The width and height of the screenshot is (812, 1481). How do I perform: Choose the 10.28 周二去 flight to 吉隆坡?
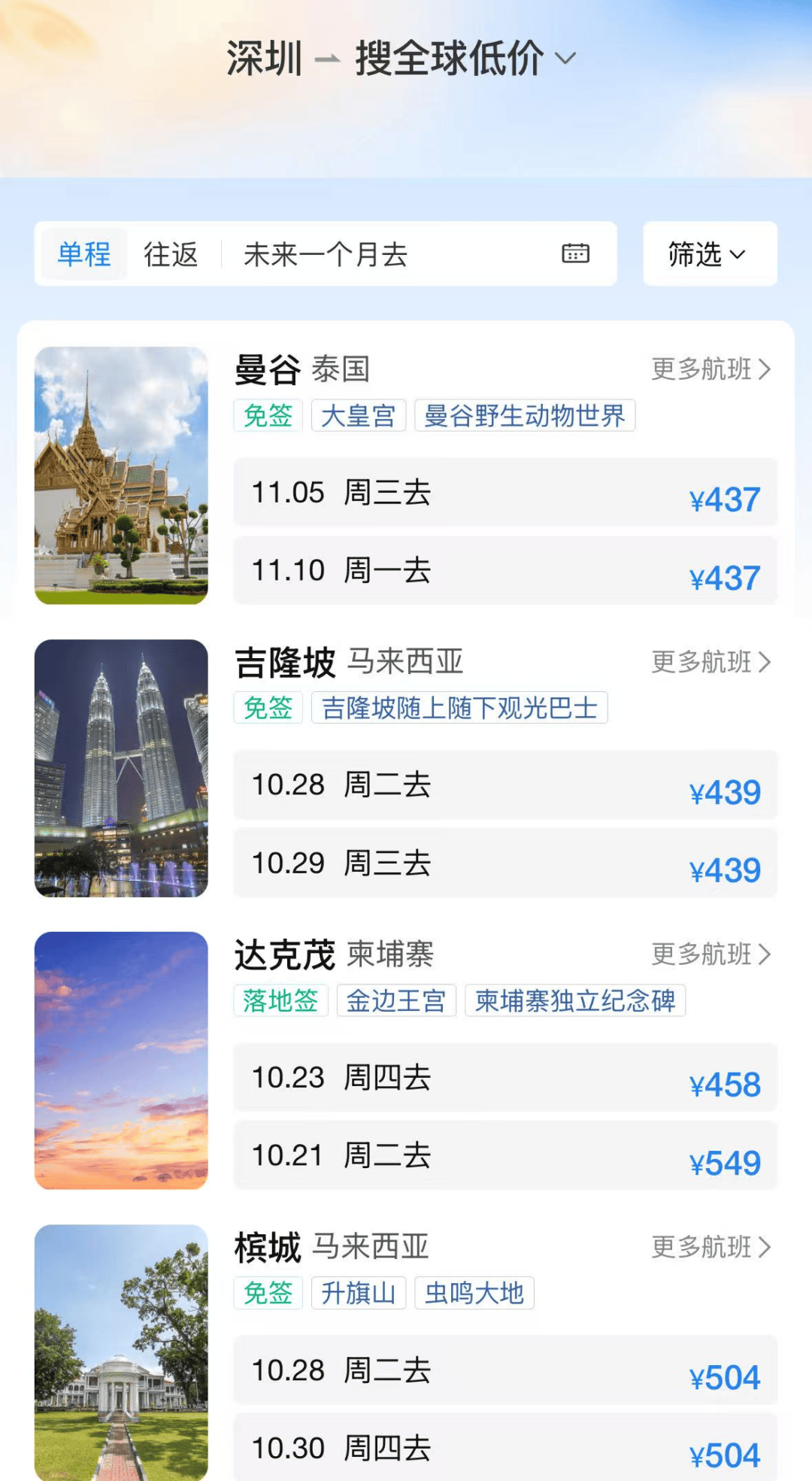click(505, 785)
